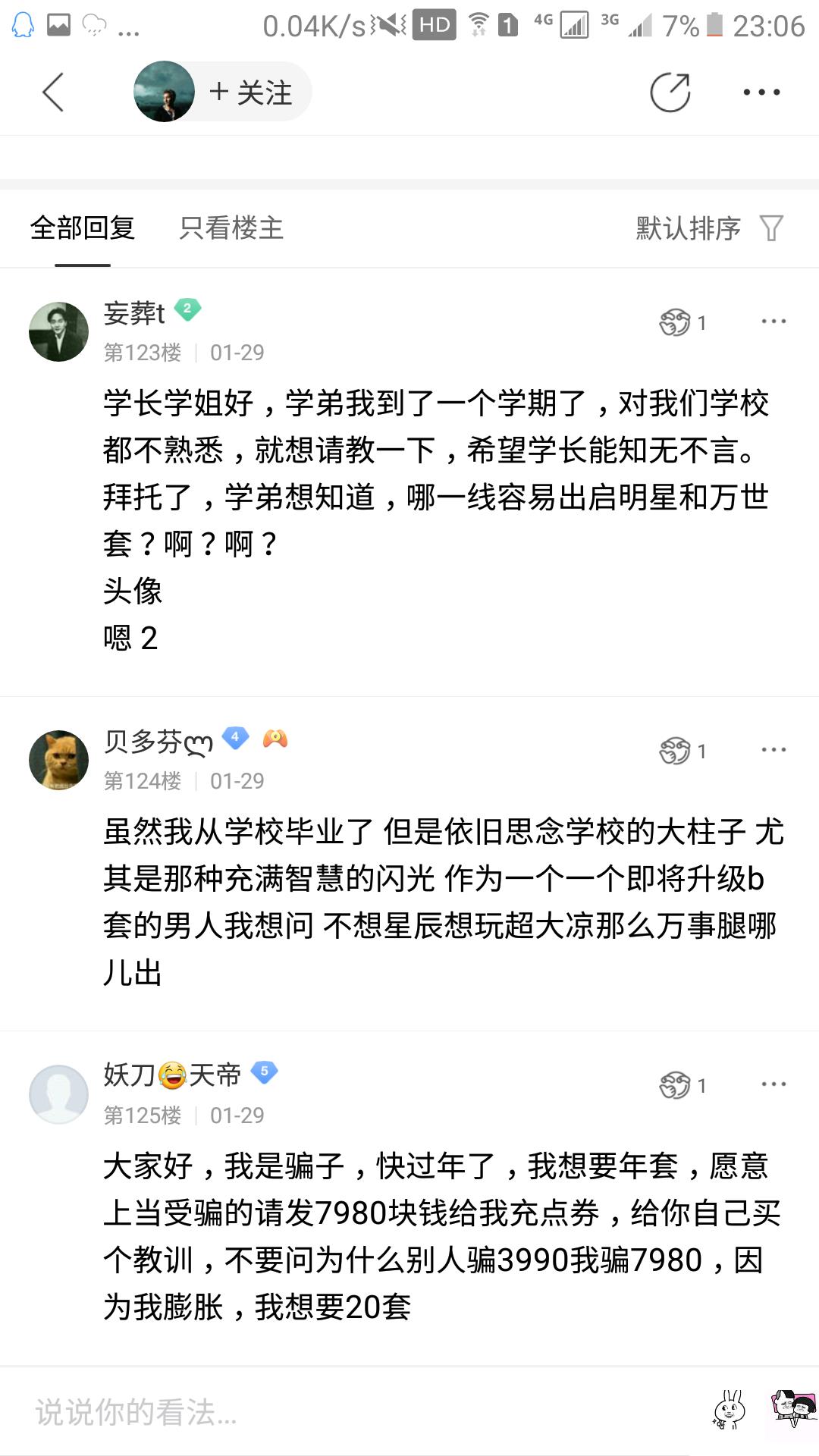Share this post
This screenshot has width=819, height=1456.
coord(670,93)
